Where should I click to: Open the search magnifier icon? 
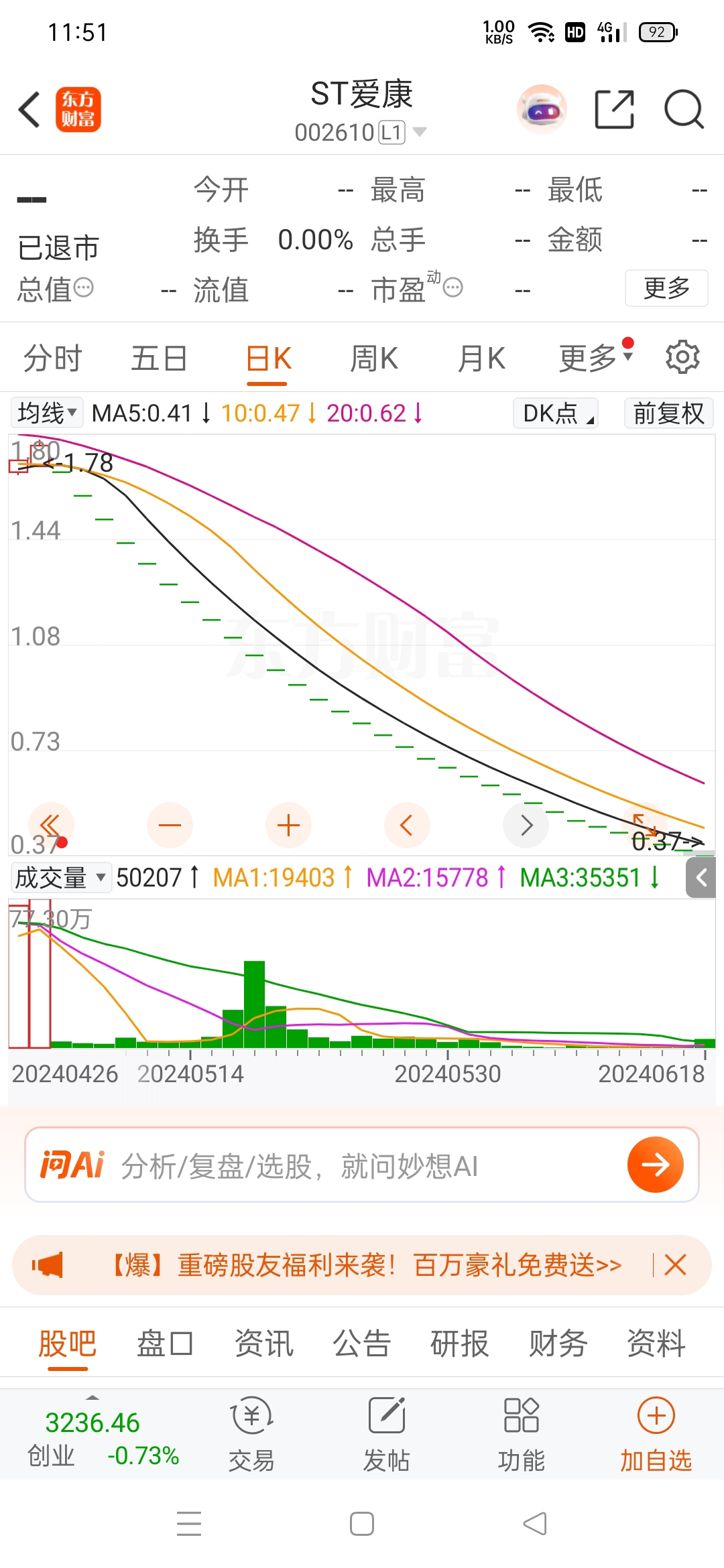(x=683, y=109)
